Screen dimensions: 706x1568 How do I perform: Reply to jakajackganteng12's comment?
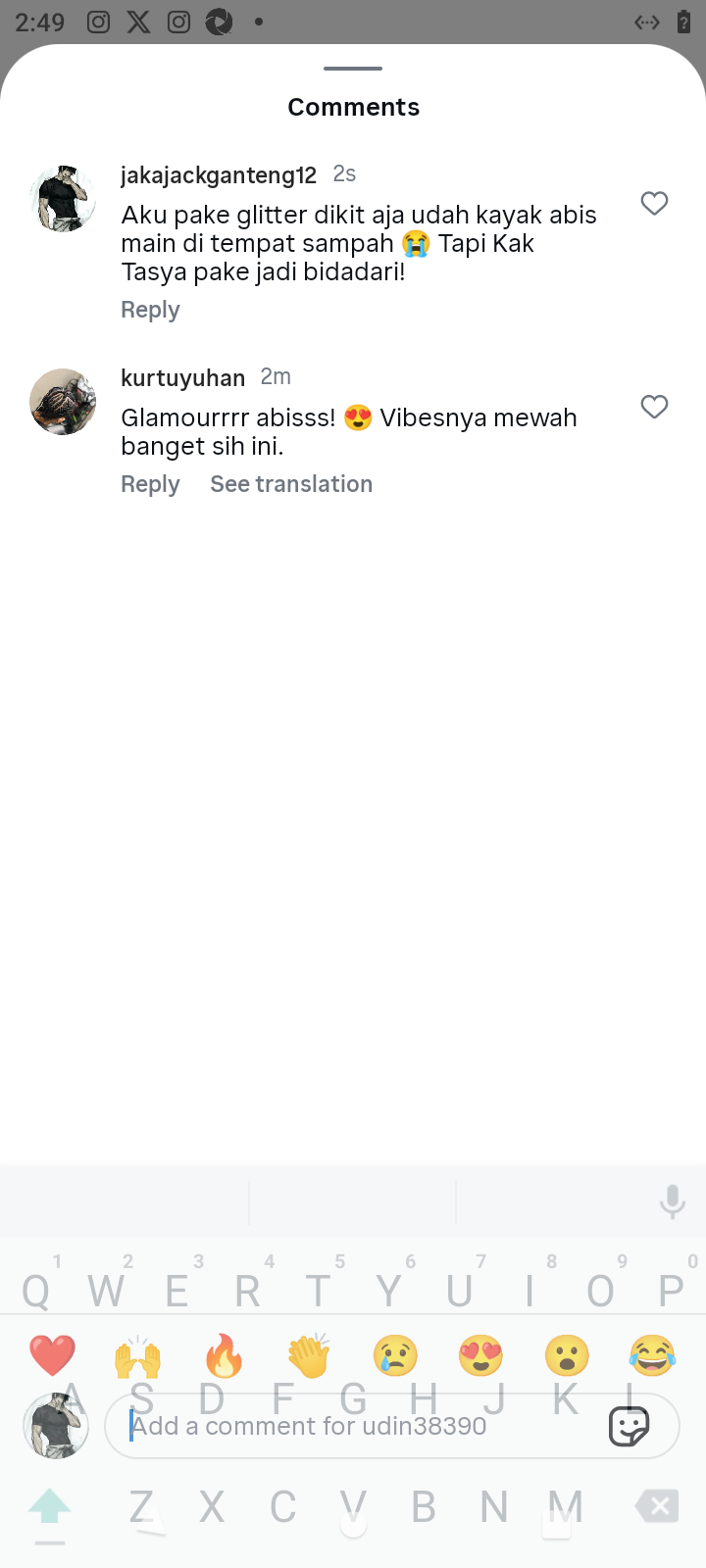(150, 310)
